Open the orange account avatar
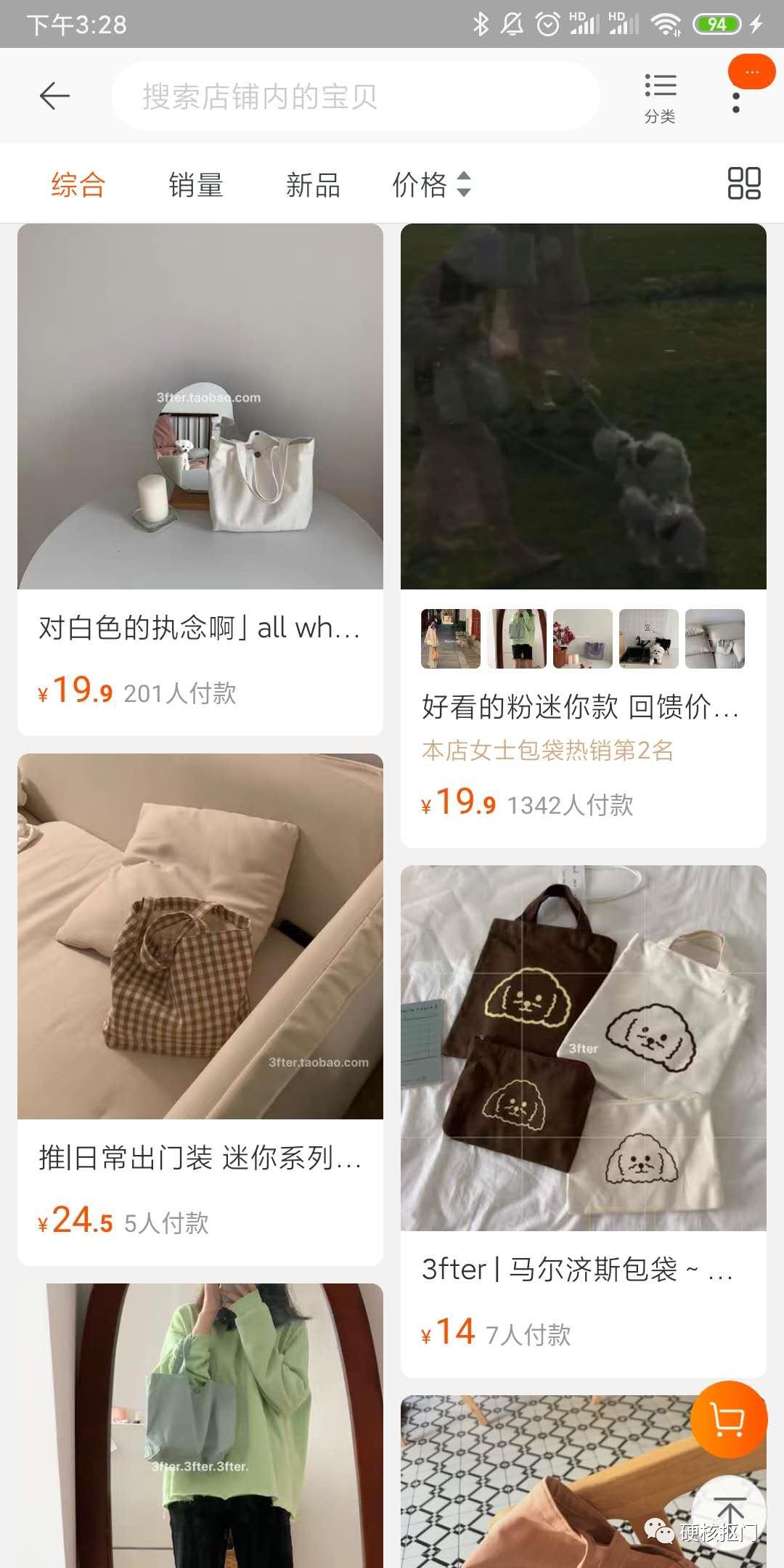 tap(751, 73)
